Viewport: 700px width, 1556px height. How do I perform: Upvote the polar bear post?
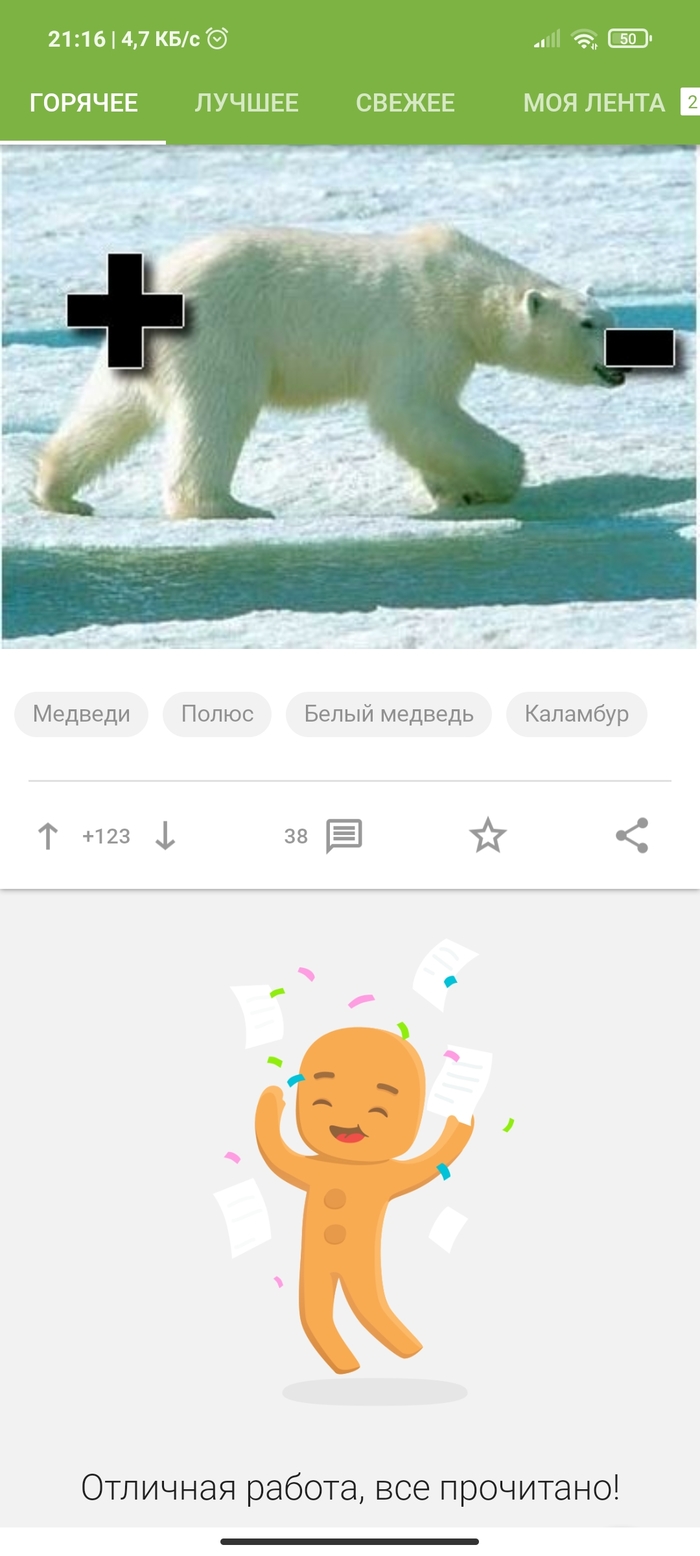pyautogui.click(x=47, y=836)
